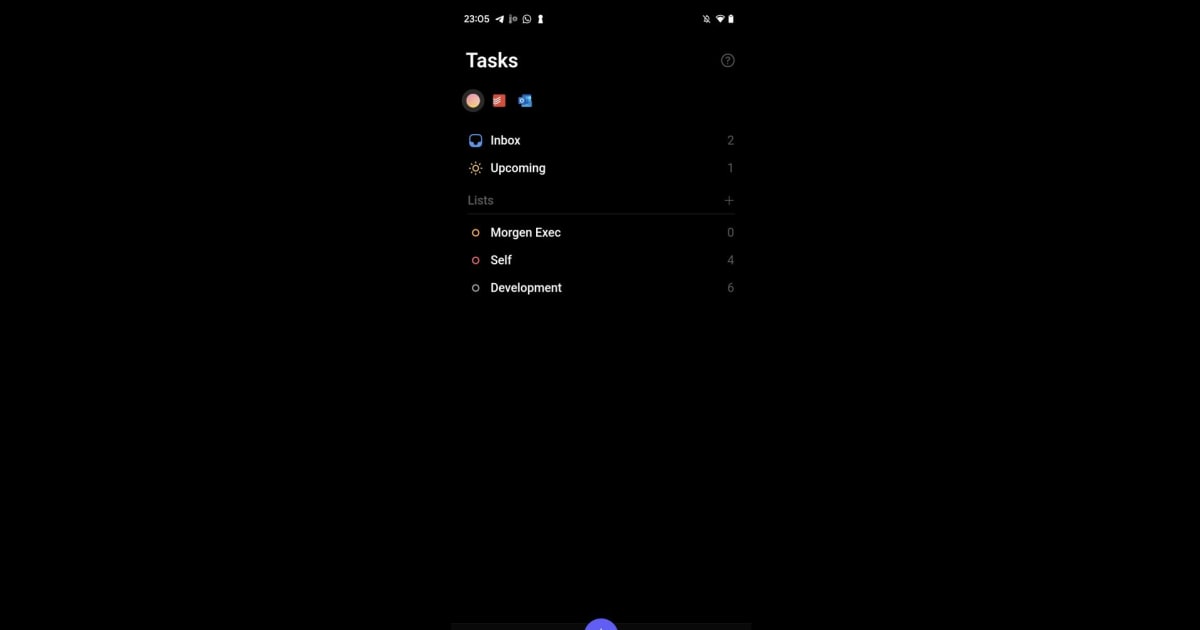Image resolution: width=1200 pixels, height=630 pixels.
Task: Open the Morgen Exec list
Action: tap(525, 233)
